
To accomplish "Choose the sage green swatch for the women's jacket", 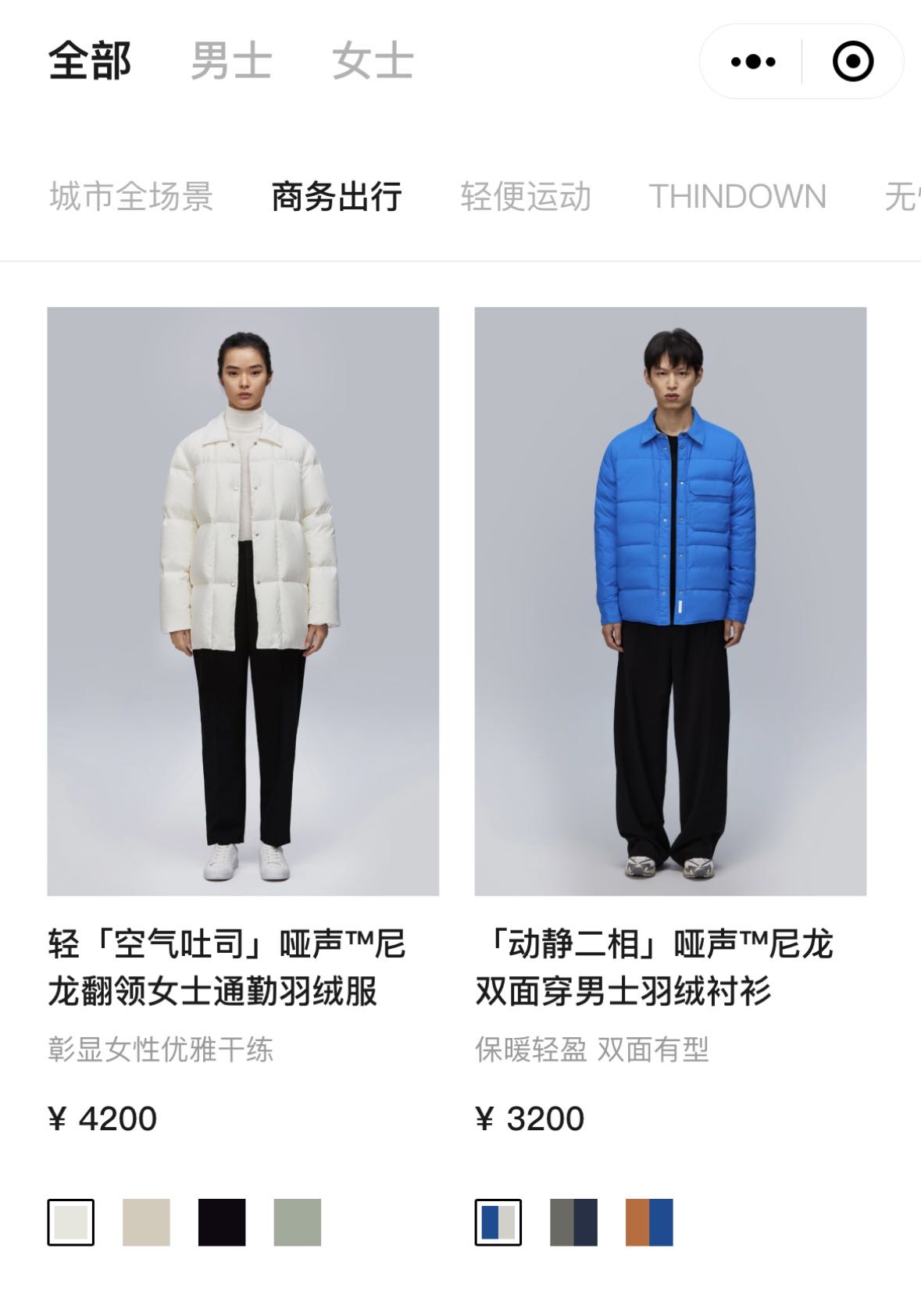I will tap(298, 1222).
